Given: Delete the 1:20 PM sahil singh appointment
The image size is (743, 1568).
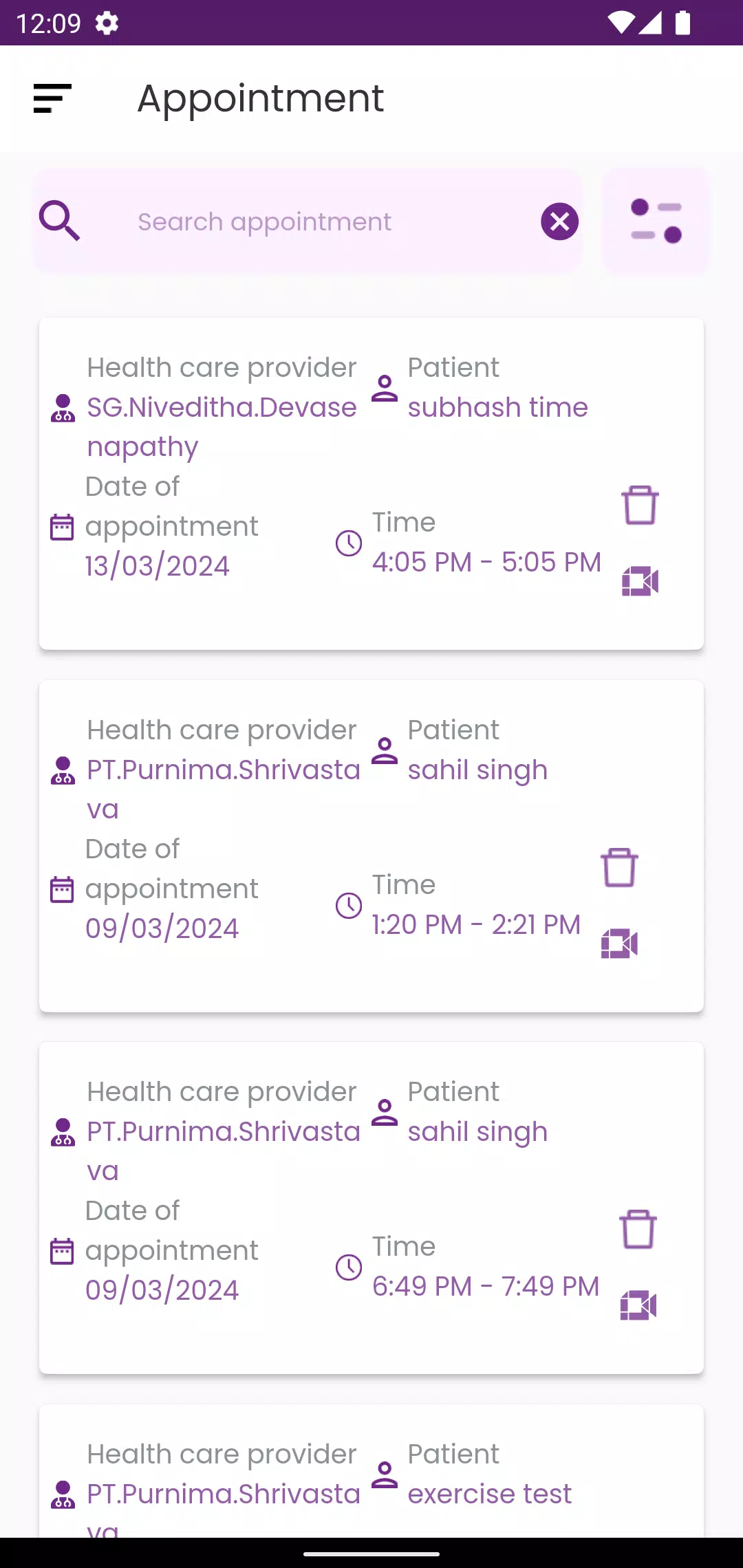Looking at the screenshot, I should pos(619,867).
